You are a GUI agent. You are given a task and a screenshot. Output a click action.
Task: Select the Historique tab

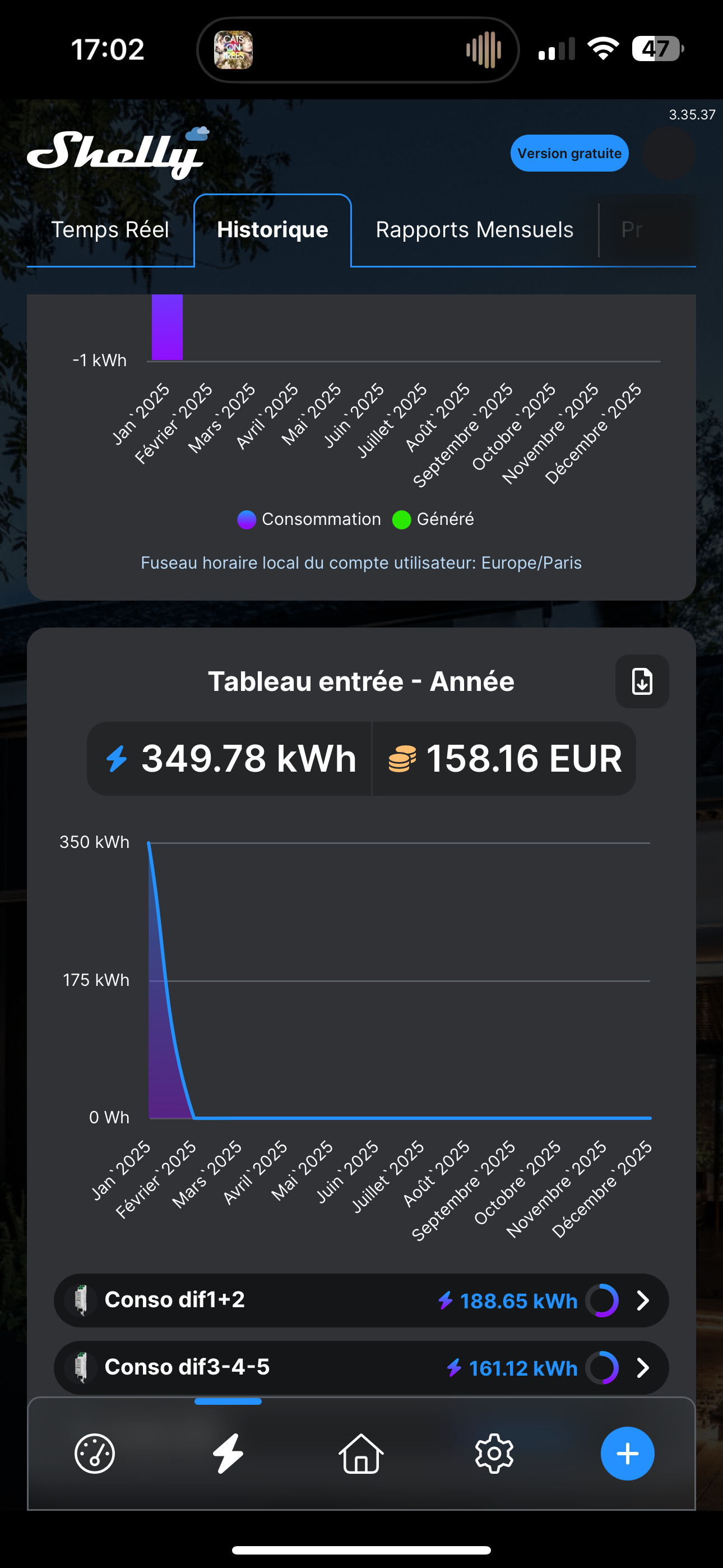tap(272, 230)
